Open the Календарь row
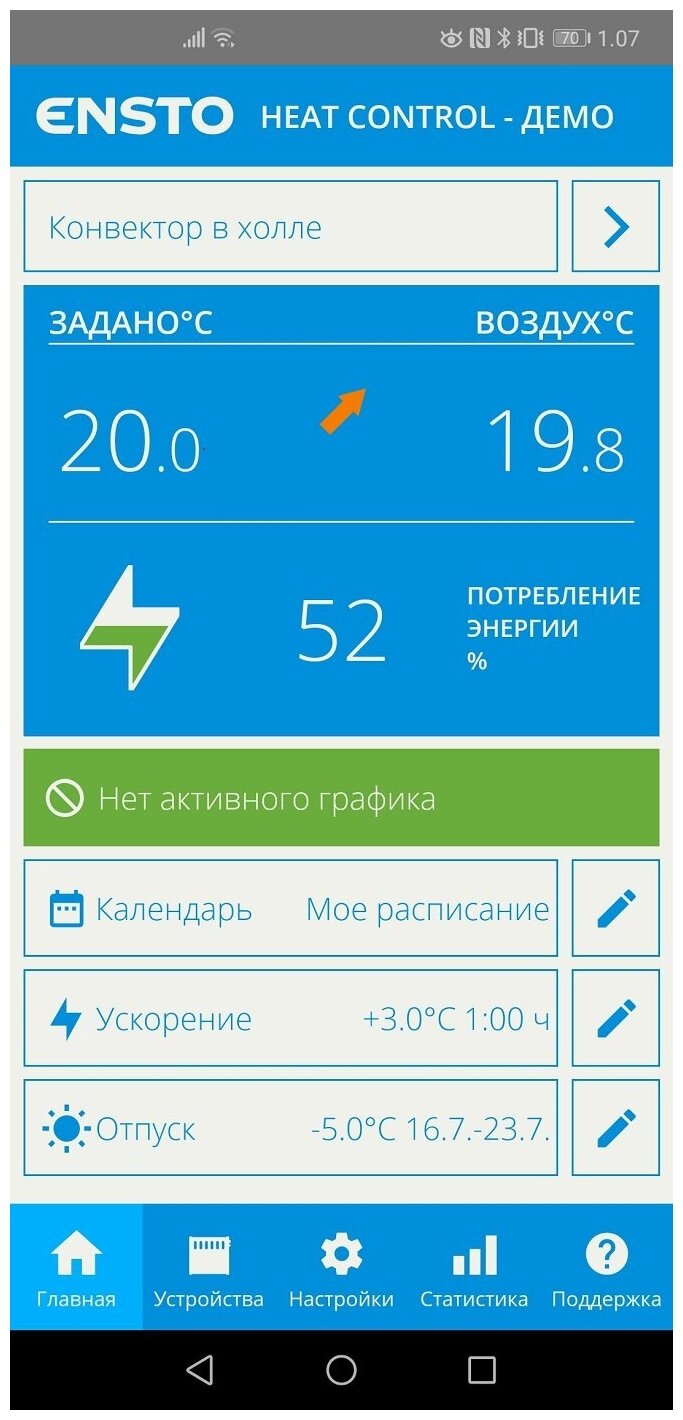 (x=290, y=908)
